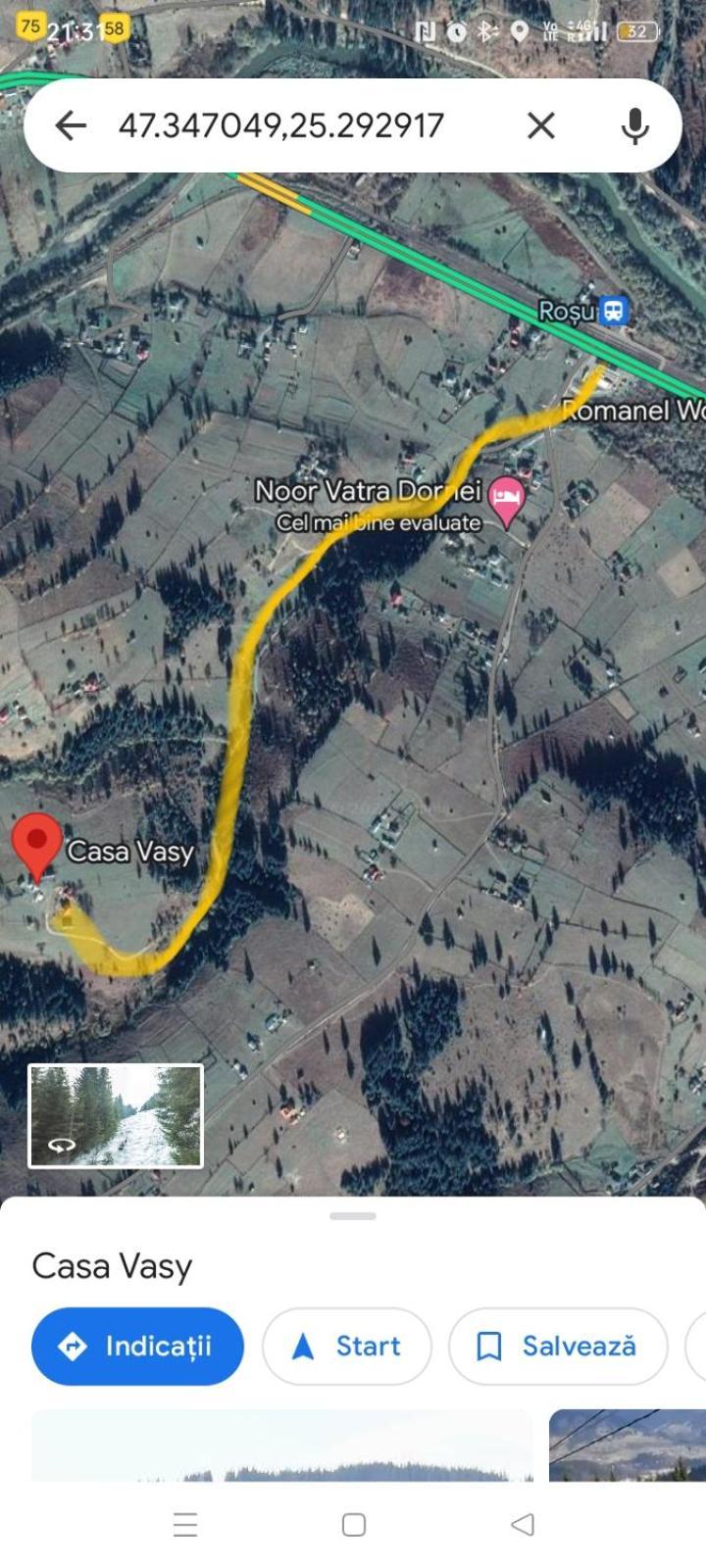Viewport: 706px width, 1568px height.
Task: Tap the system back button
Action: [523, 1524]
